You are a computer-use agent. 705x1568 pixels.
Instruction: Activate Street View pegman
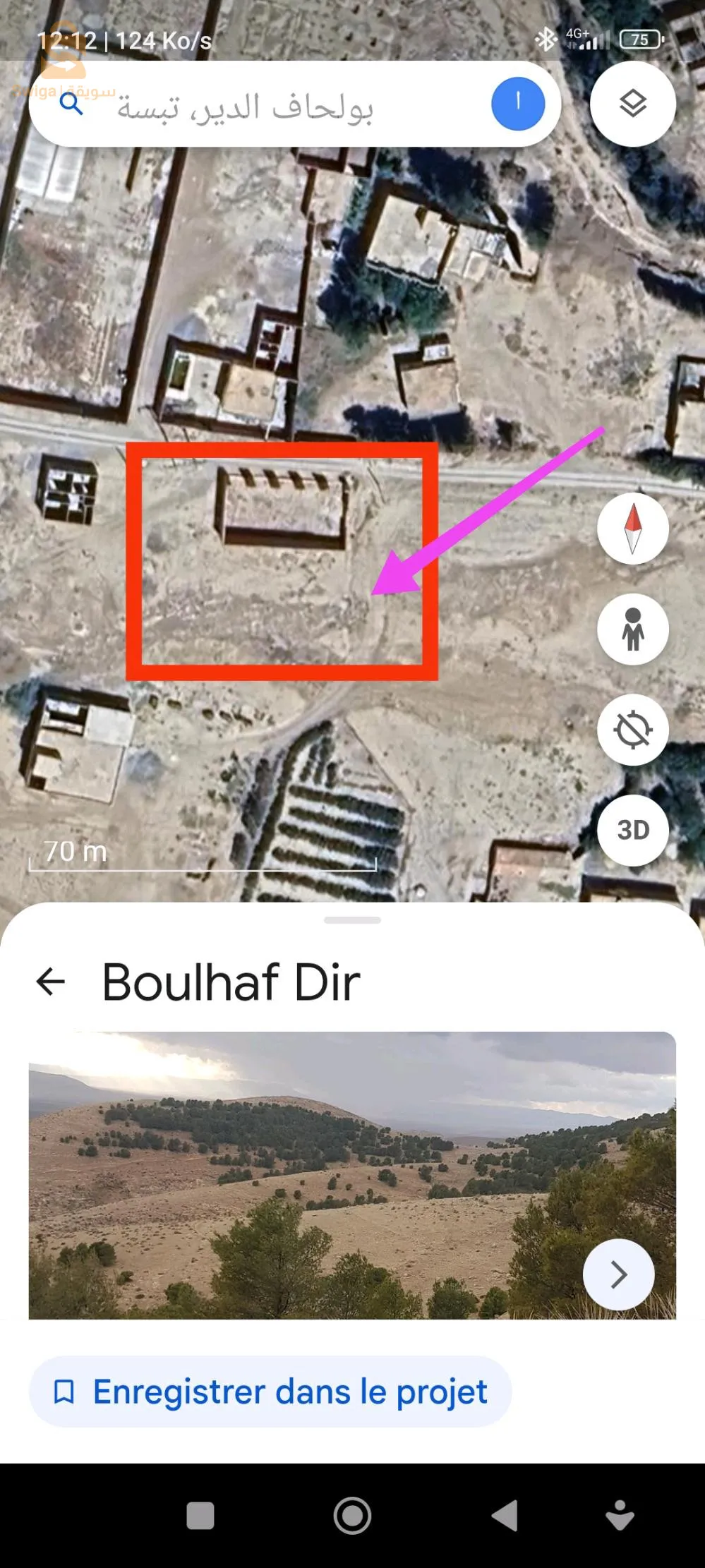point(633,629)
